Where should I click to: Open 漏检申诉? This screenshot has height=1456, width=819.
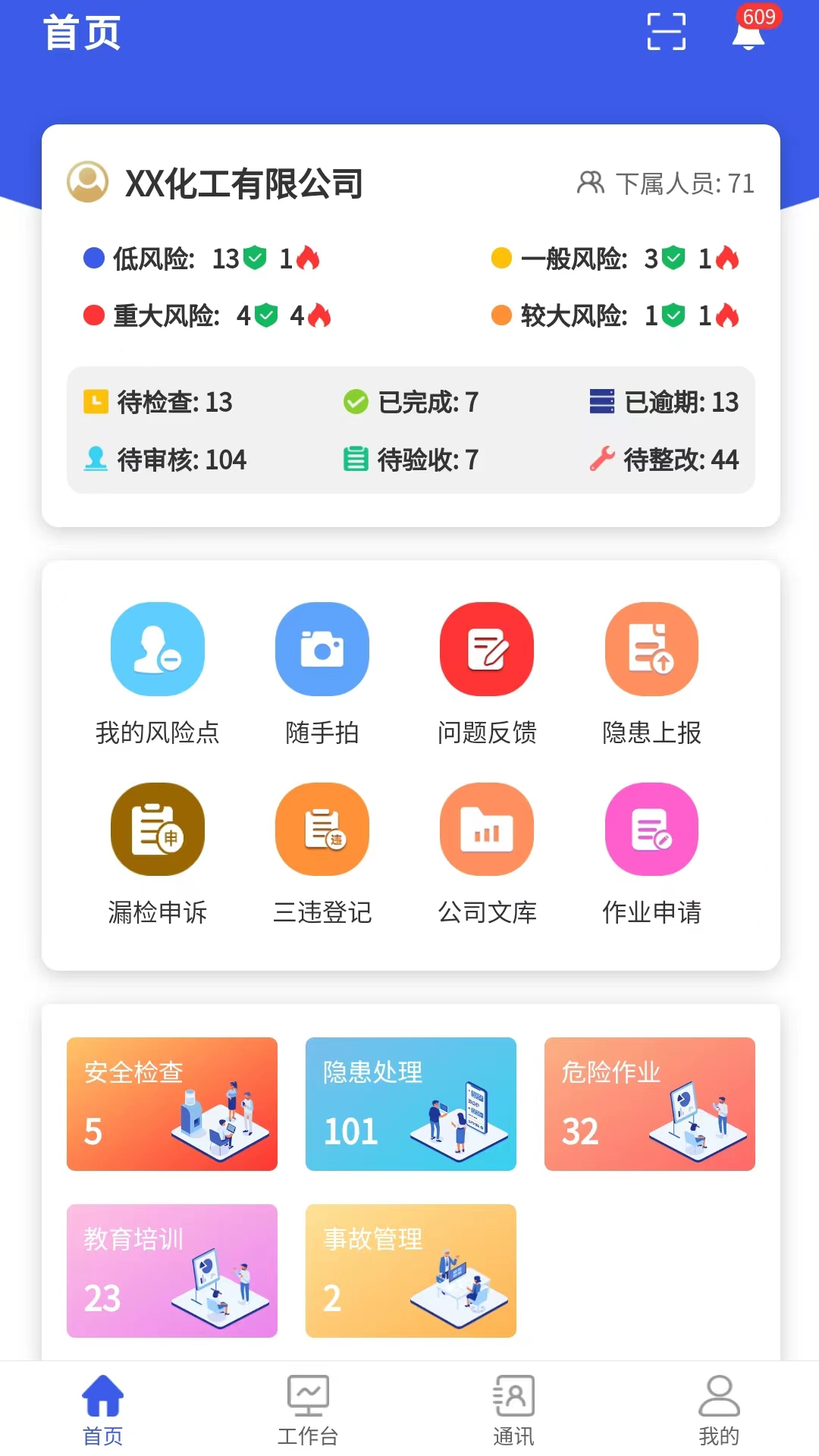click(158, 830)
